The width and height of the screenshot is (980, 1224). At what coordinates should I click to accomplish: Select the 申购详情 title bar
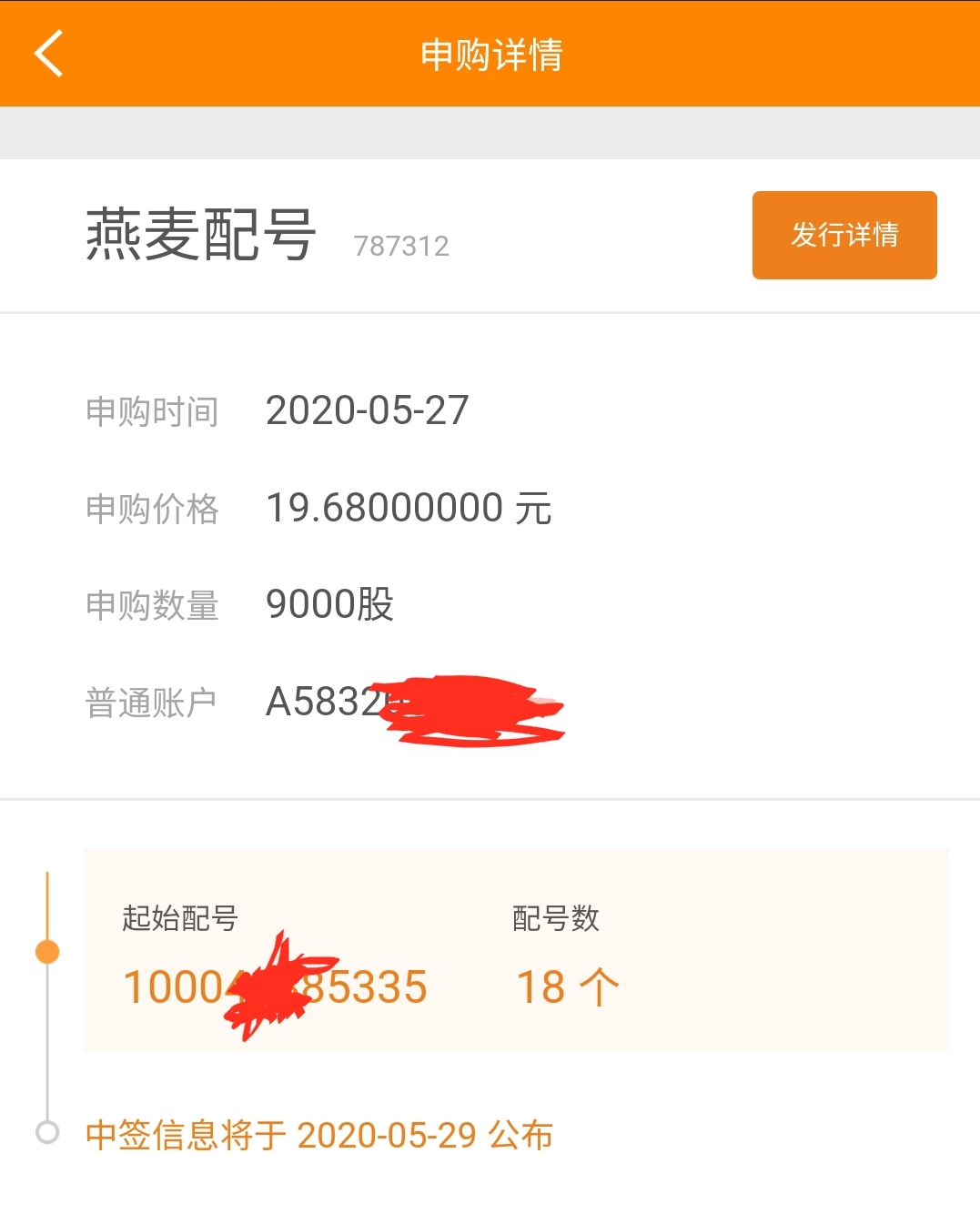pos(490,53)
